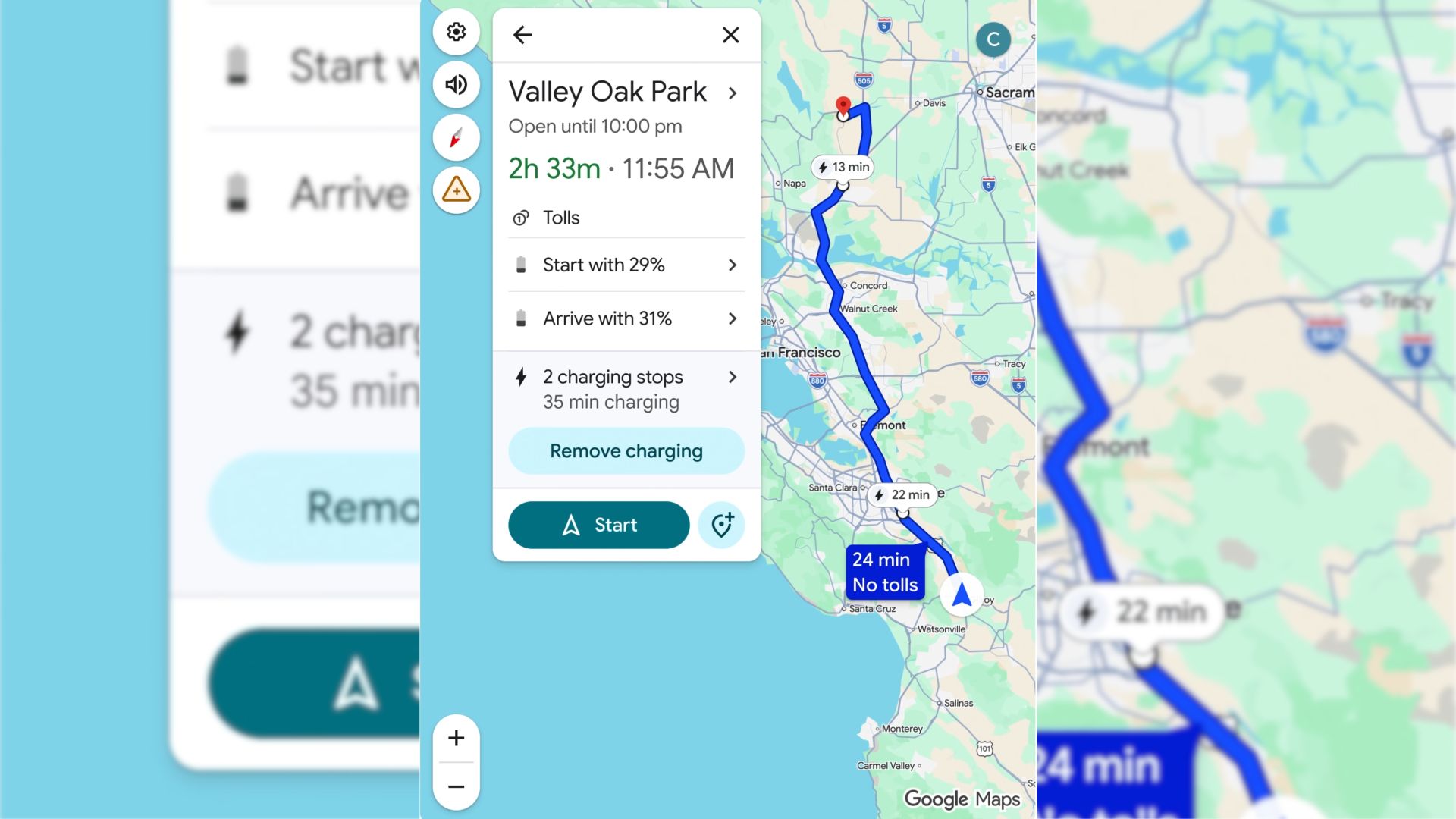The image size is (1456, 819).
Task: Add a stop with the pin-plus button
Action: 721,525
